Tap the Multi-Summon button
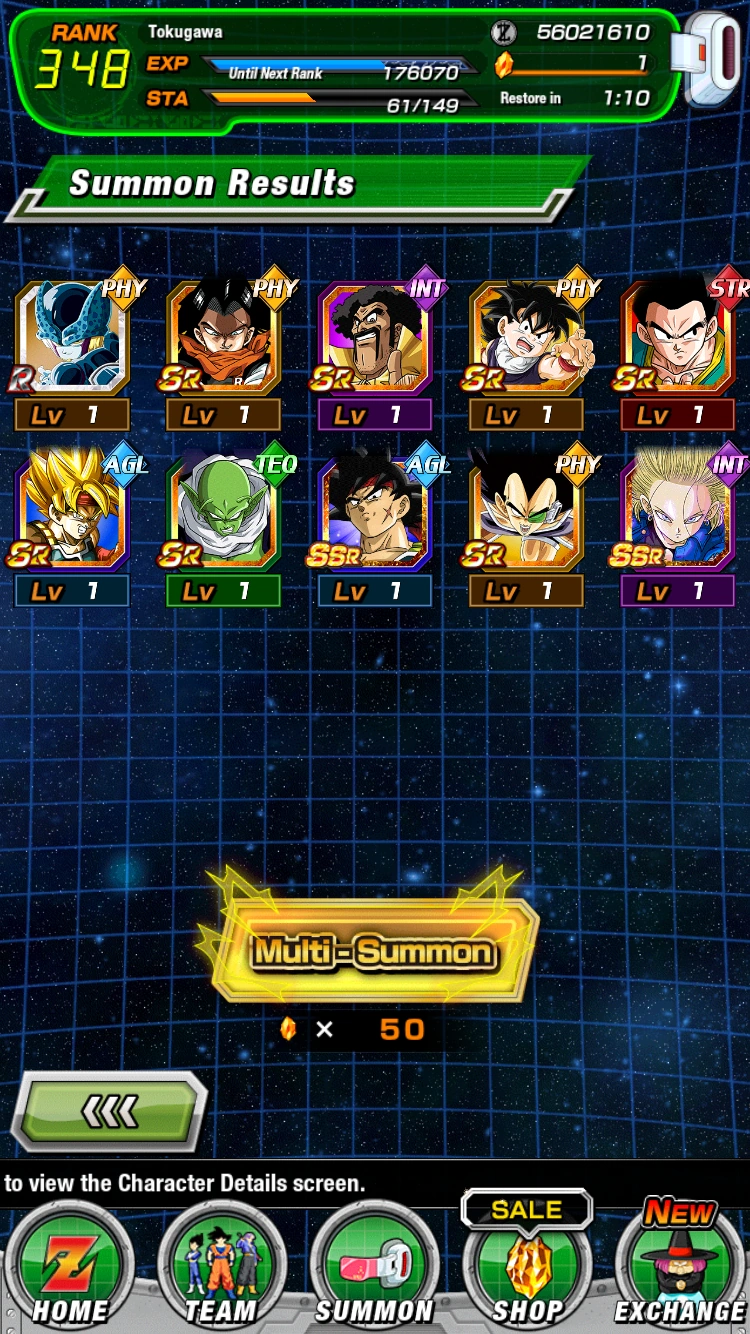Screen dimensions: 750x1334 [375, 952]
